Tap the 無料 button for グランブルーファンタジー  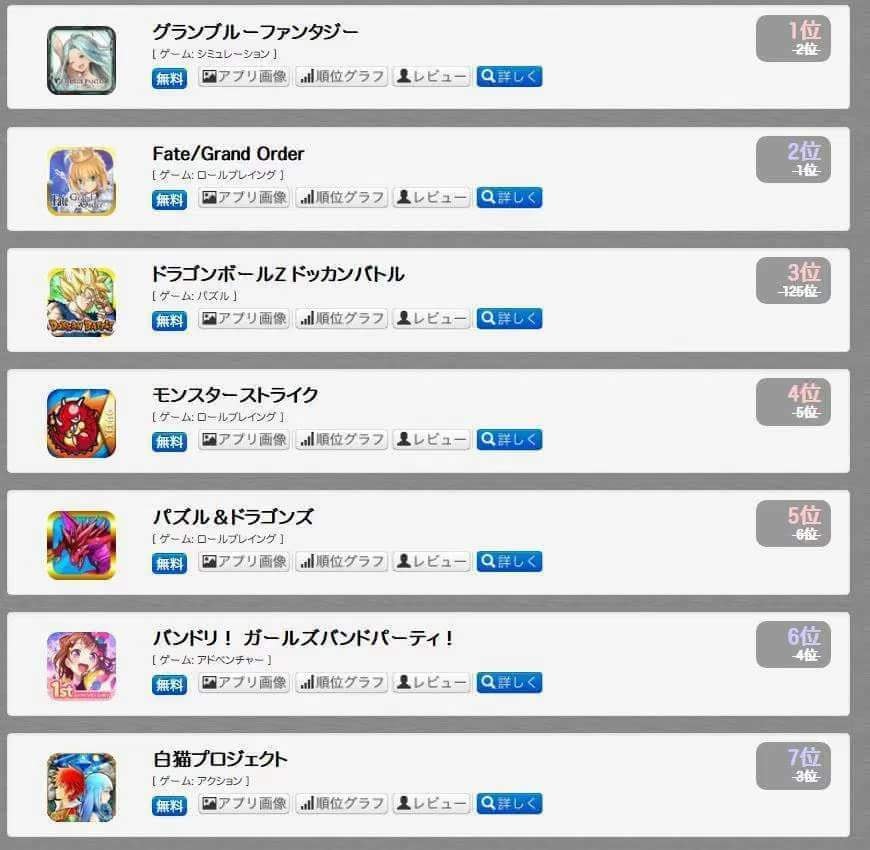pyautogui.click(x=169, y=78)
